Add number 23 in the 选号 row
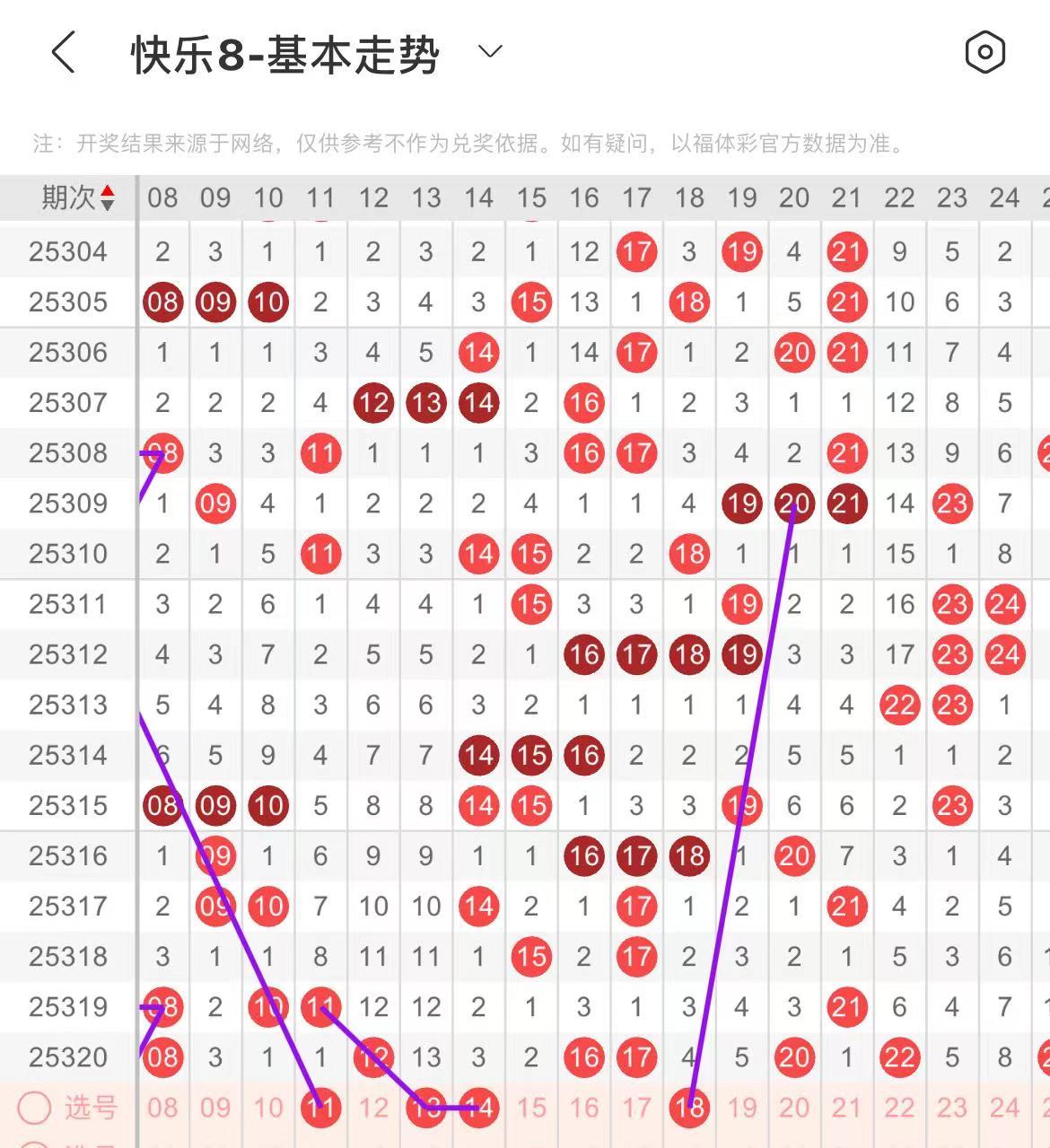The height and width of the screenshot is (1148, 1050). click(x=952, y=1108)
